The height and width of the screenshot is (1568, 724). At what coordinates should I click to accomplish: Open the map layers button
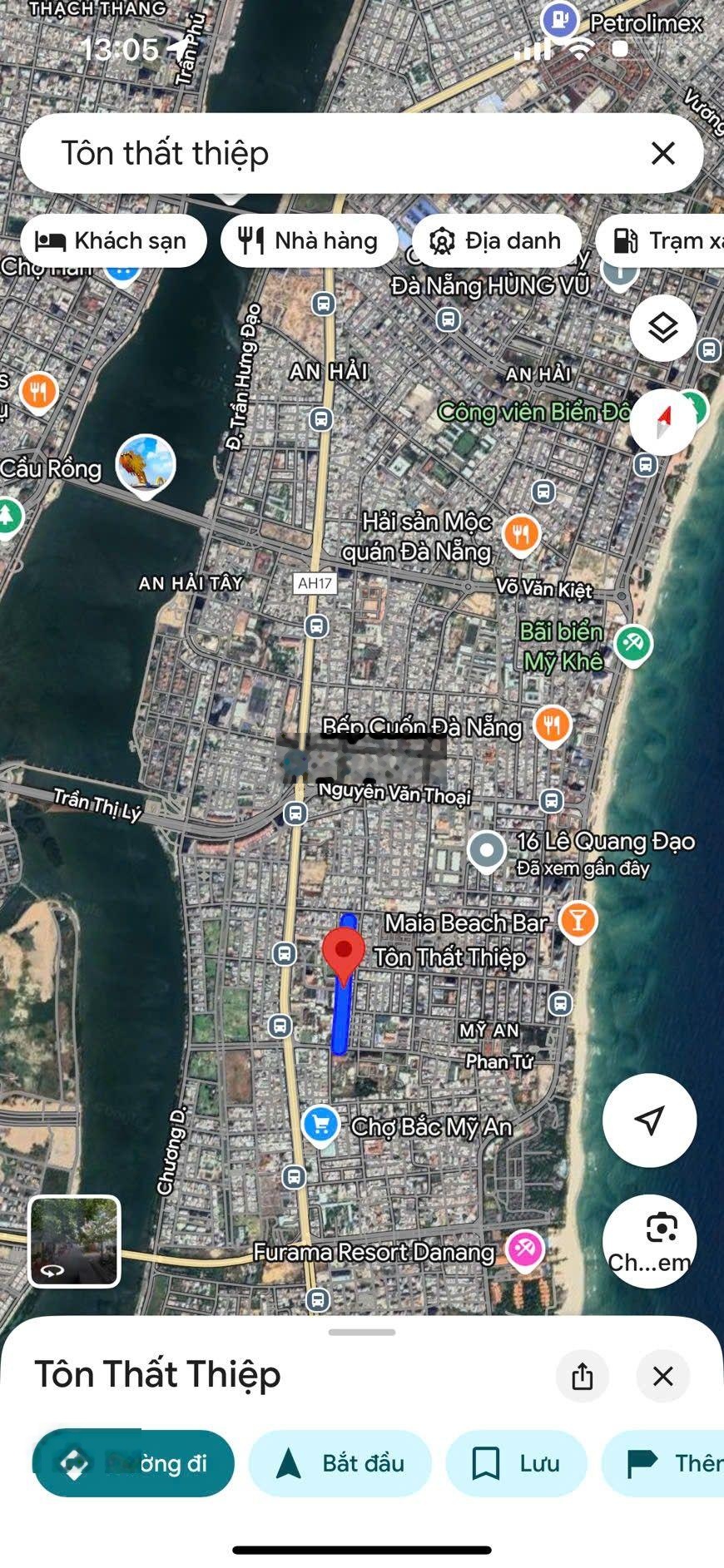[x=662, y=328]
